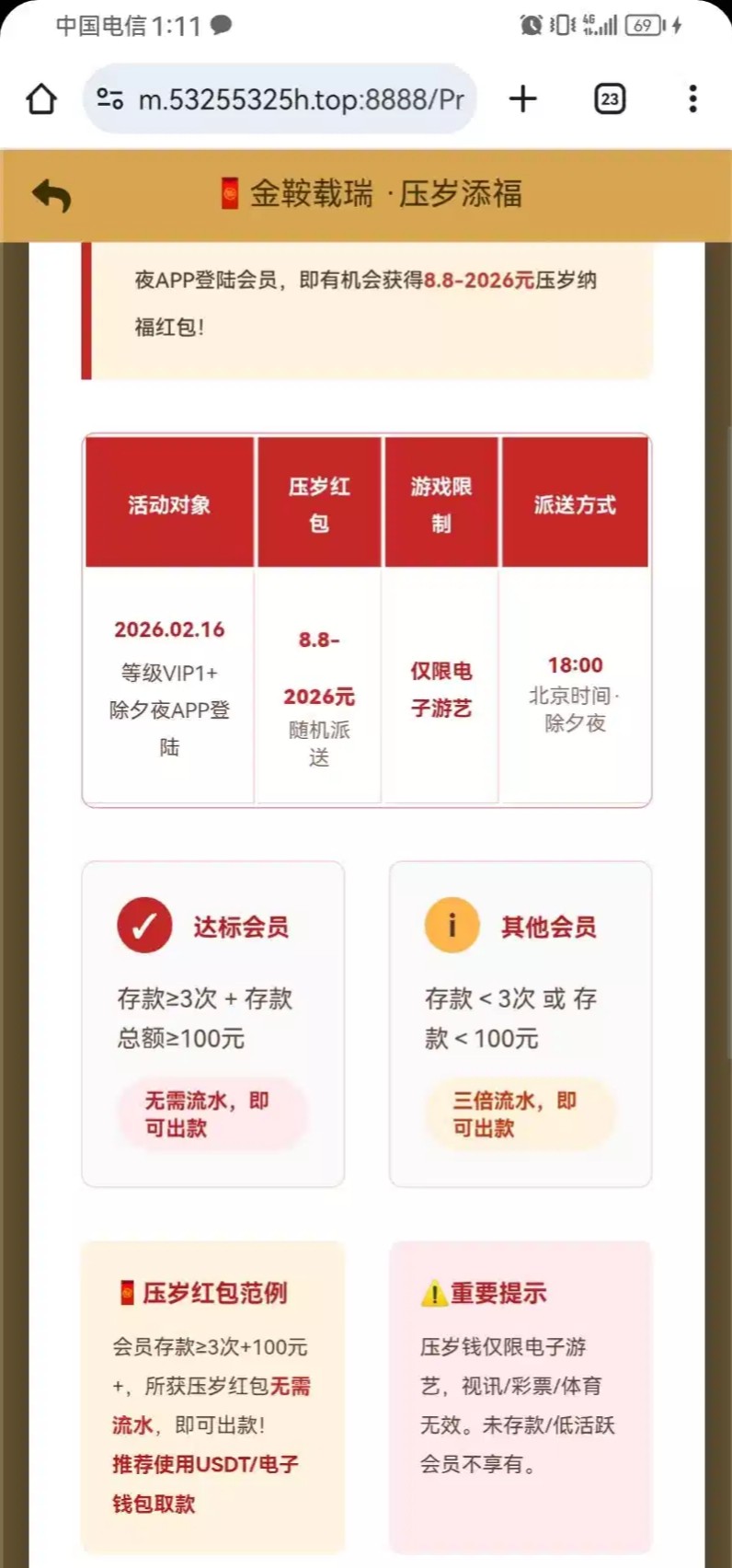This screenshot has width=732, height=1568.
Task: Open the tab switcher showing 23 tabs
Action: tap(610, 98)
